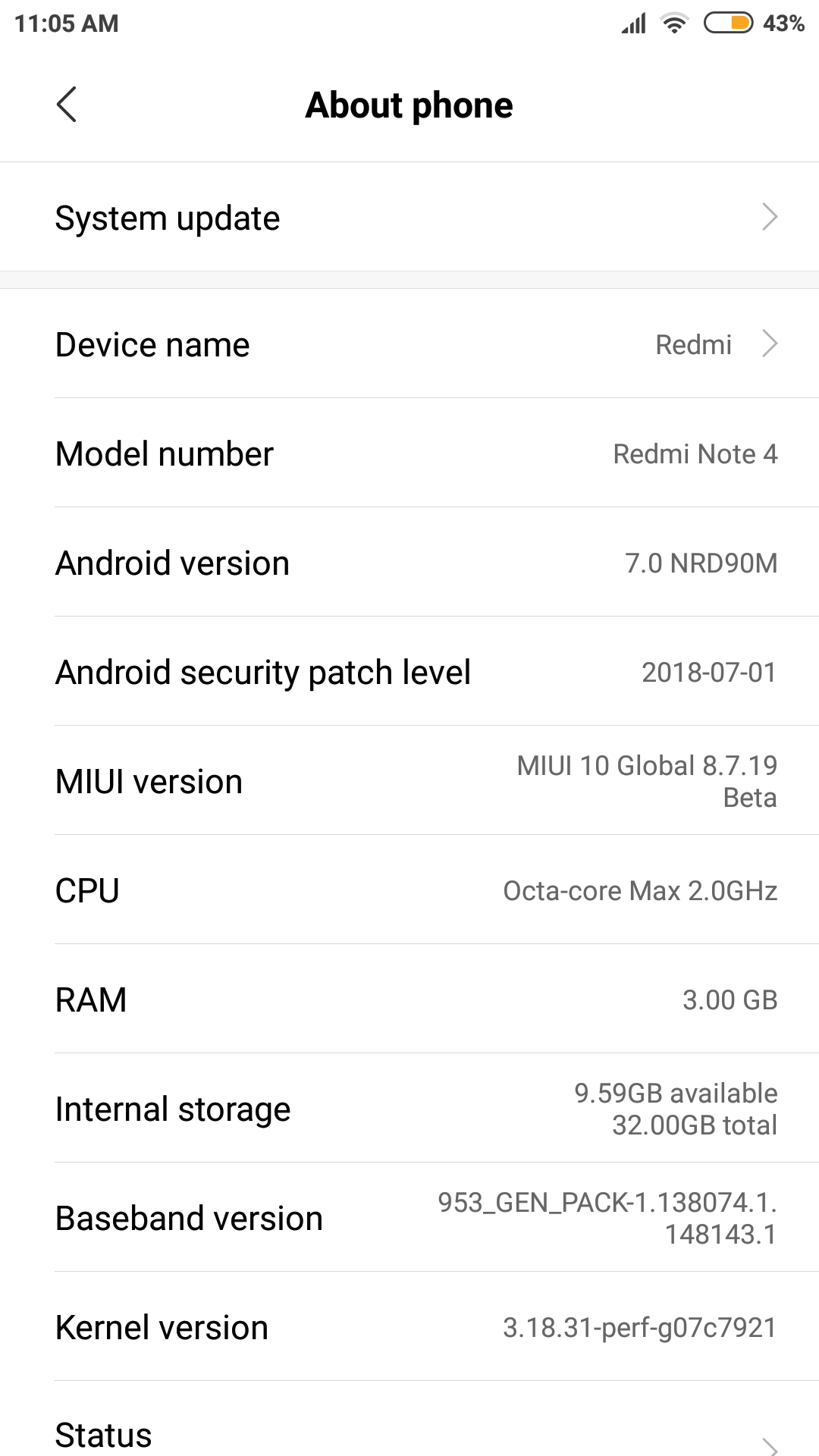Tap the MIUI version row
This screenshot has width=819, height=1456.
pyautogui.click(x=409, y=781)
